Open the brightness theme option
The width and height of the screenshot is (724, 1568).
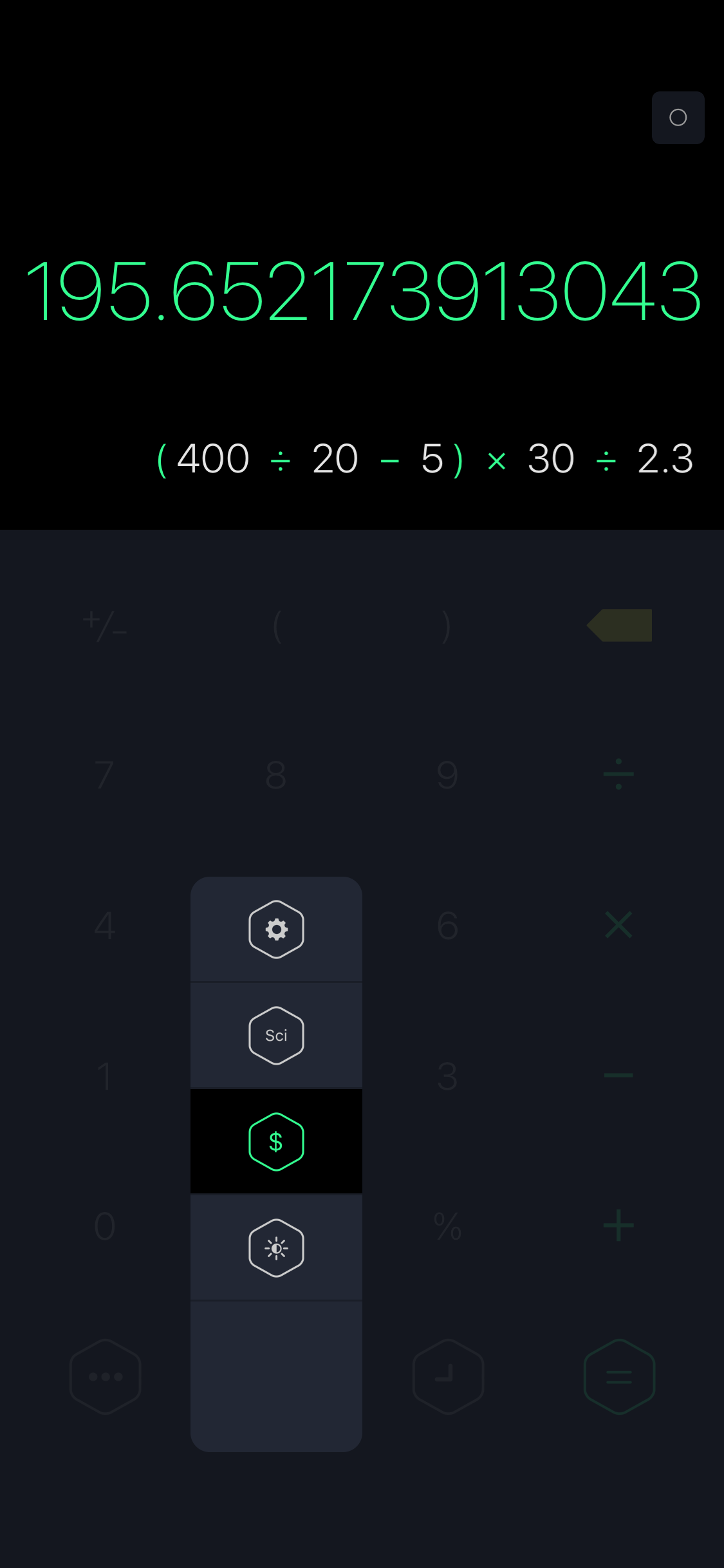click(276, 1248)
